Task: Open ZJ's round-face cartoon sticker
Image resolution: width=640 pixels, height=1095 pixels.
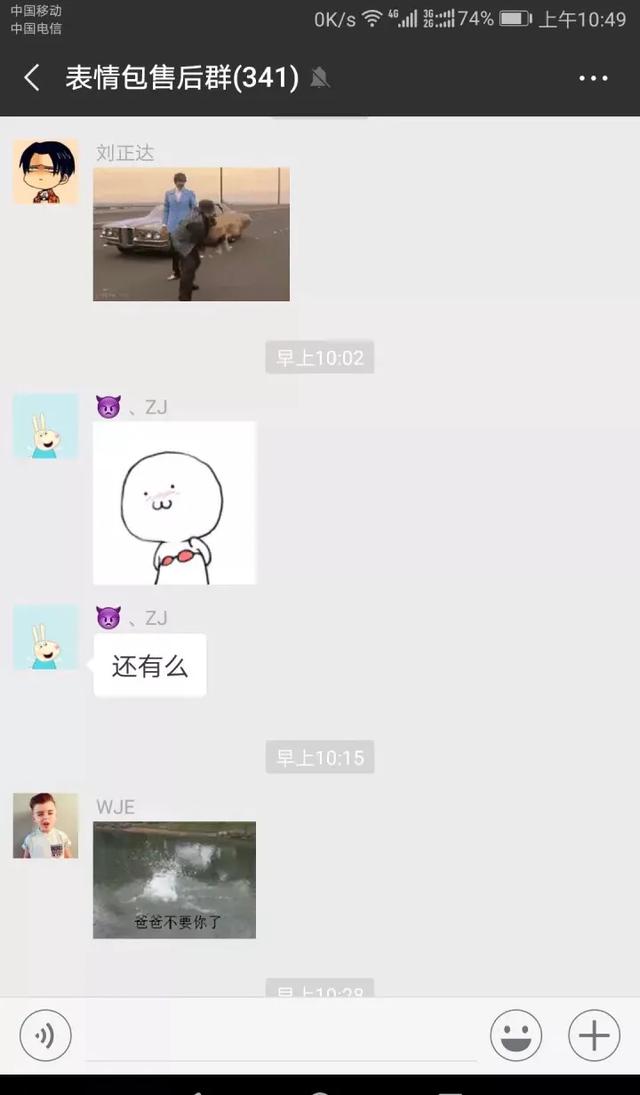Action: click(x=174, y=503)
